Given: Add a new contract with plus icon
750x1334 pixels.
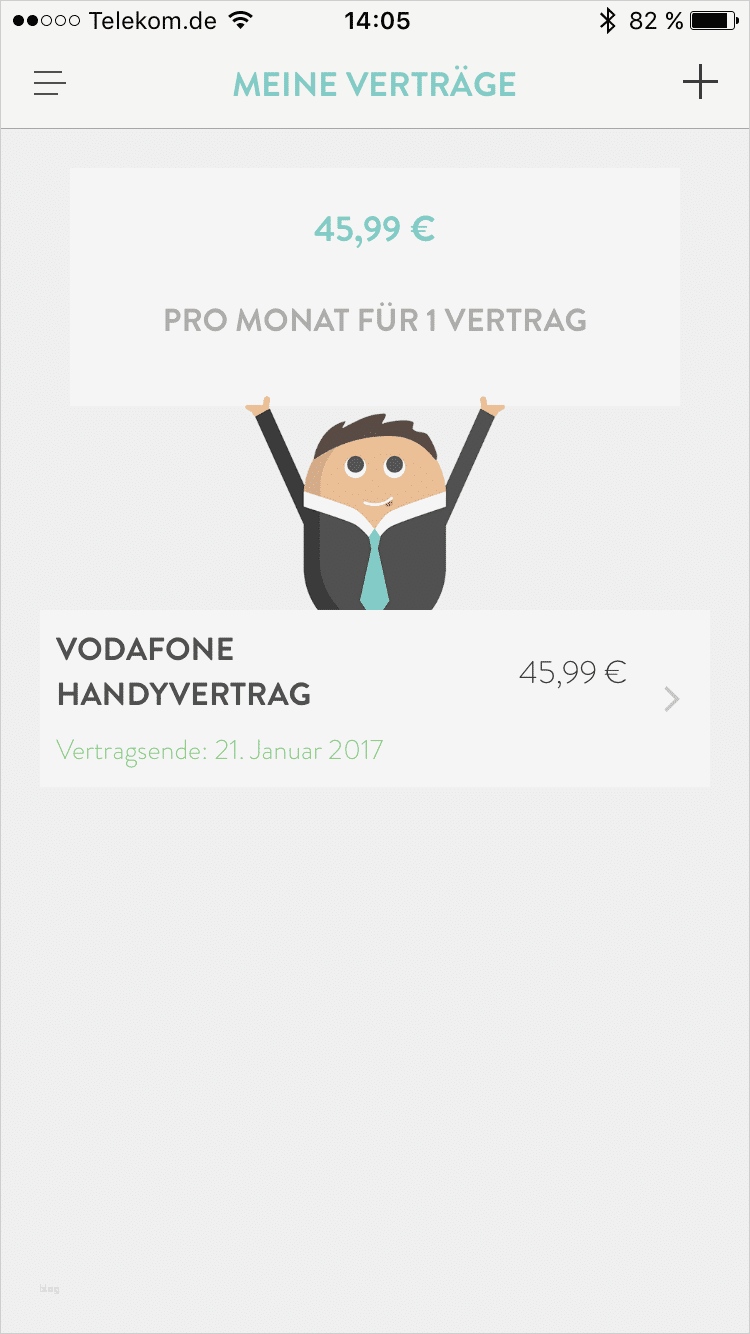Looking at the screenshot, I should pyautogui.click(x=700, y=82).
